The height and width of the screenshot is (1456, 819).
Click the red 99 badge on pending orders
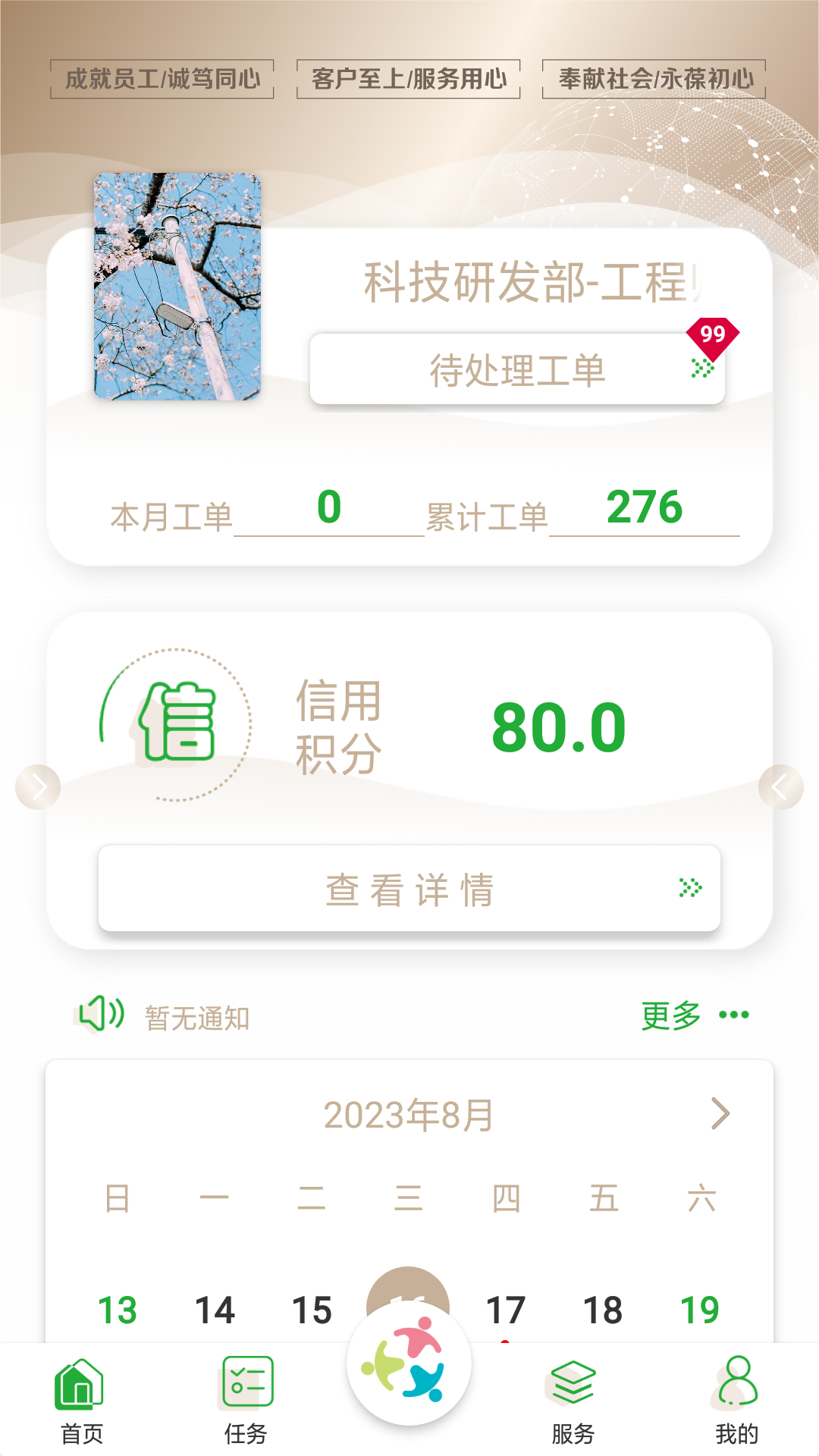(x=710, y=334)
